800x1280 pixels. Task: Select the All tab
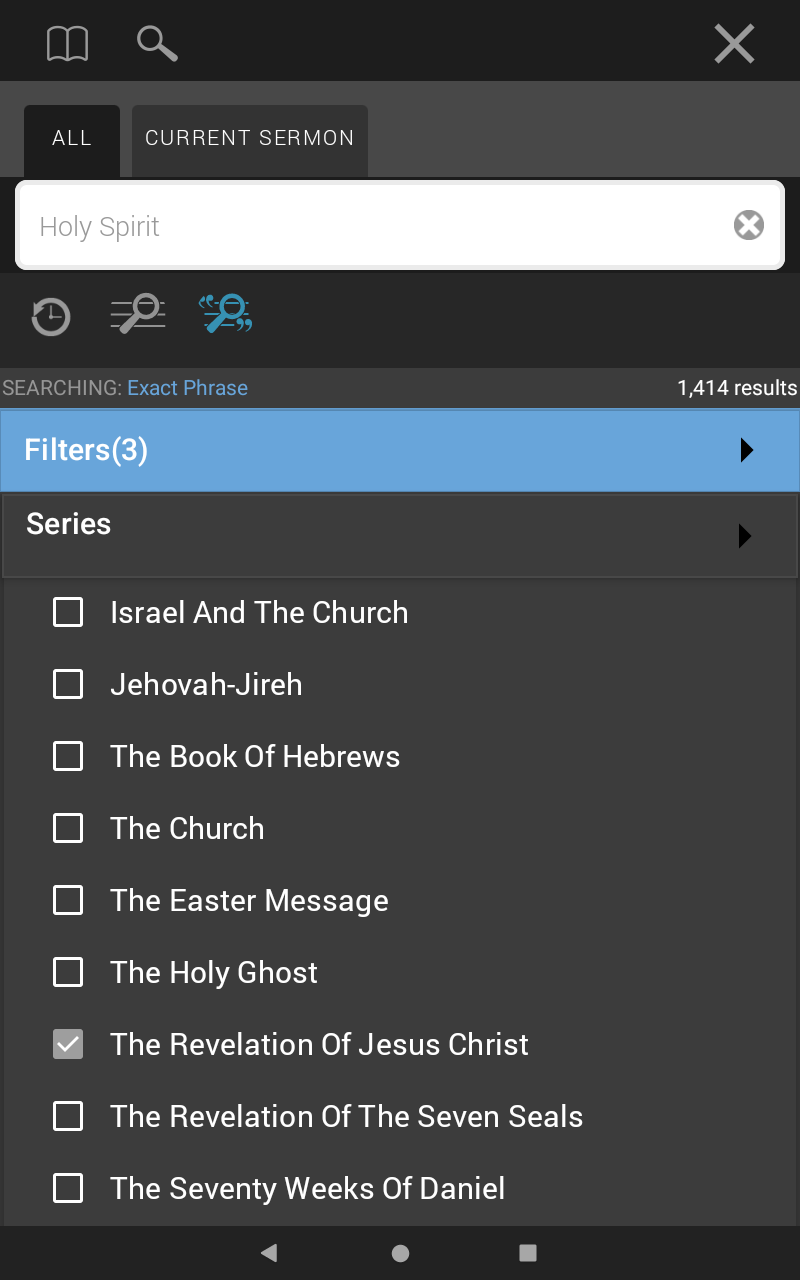point(72,139)
